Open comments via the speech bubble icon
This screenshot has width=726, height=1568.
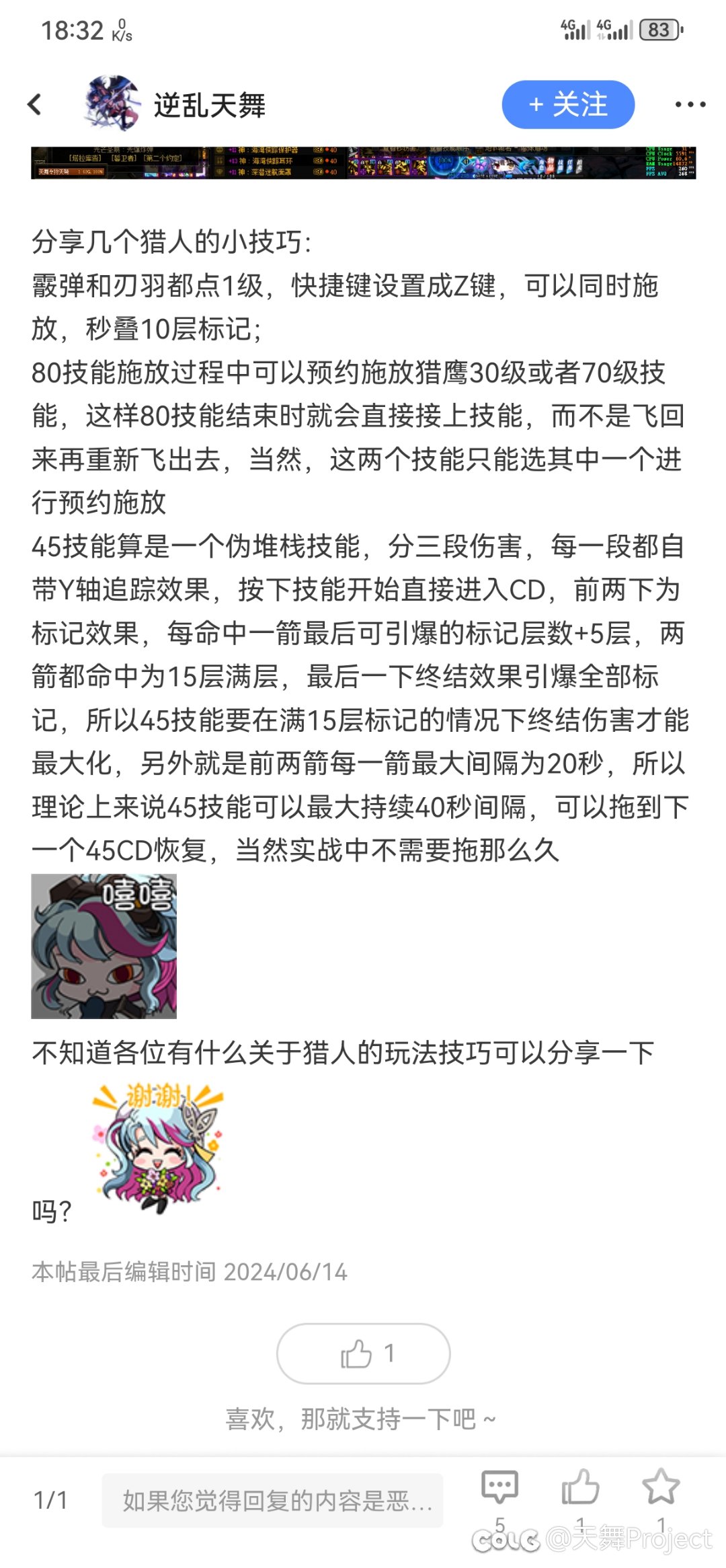(x=499, y=1488)
